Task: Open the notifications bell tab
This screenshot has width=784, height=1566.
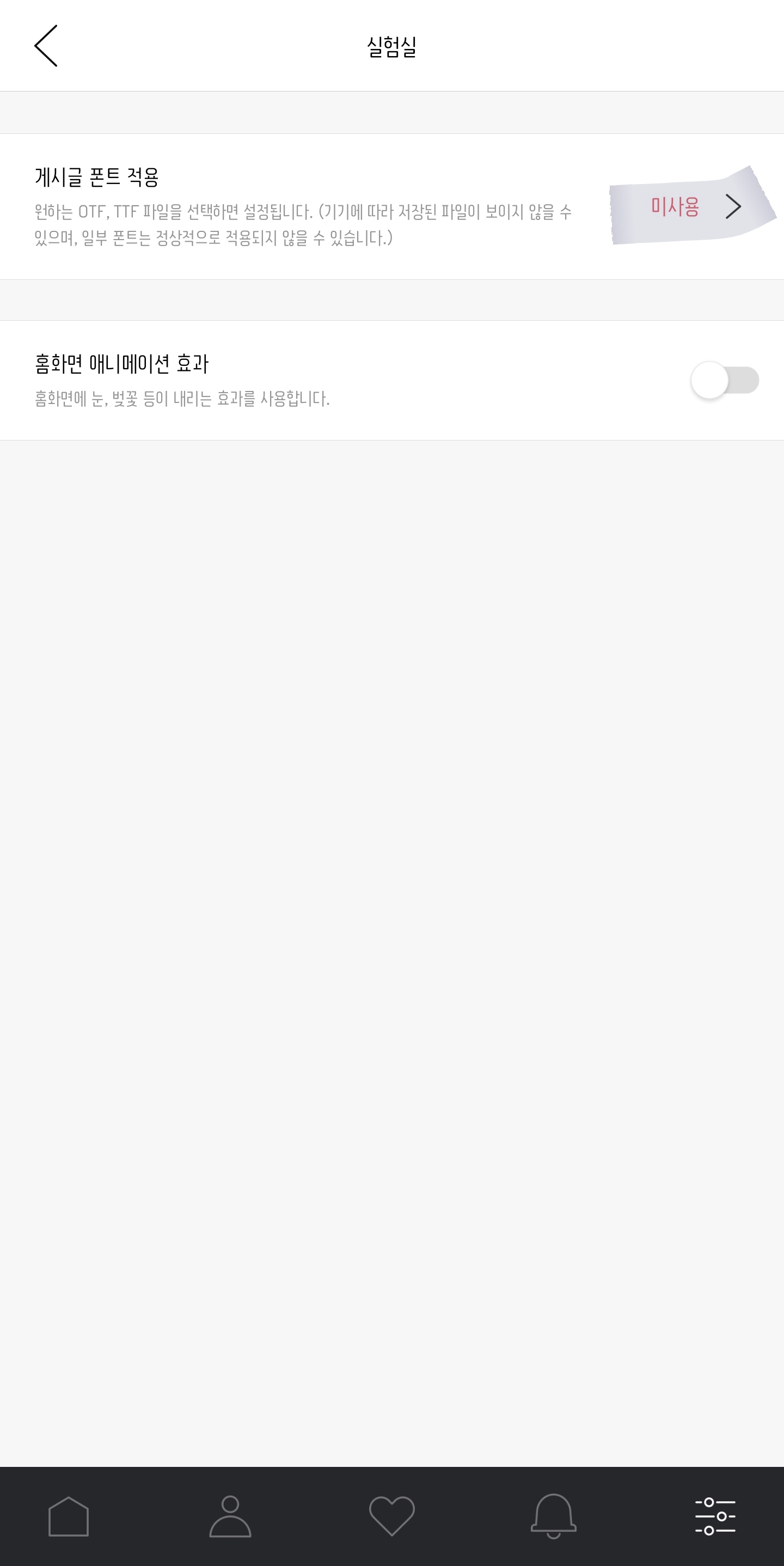Action: click(554, 1516)
